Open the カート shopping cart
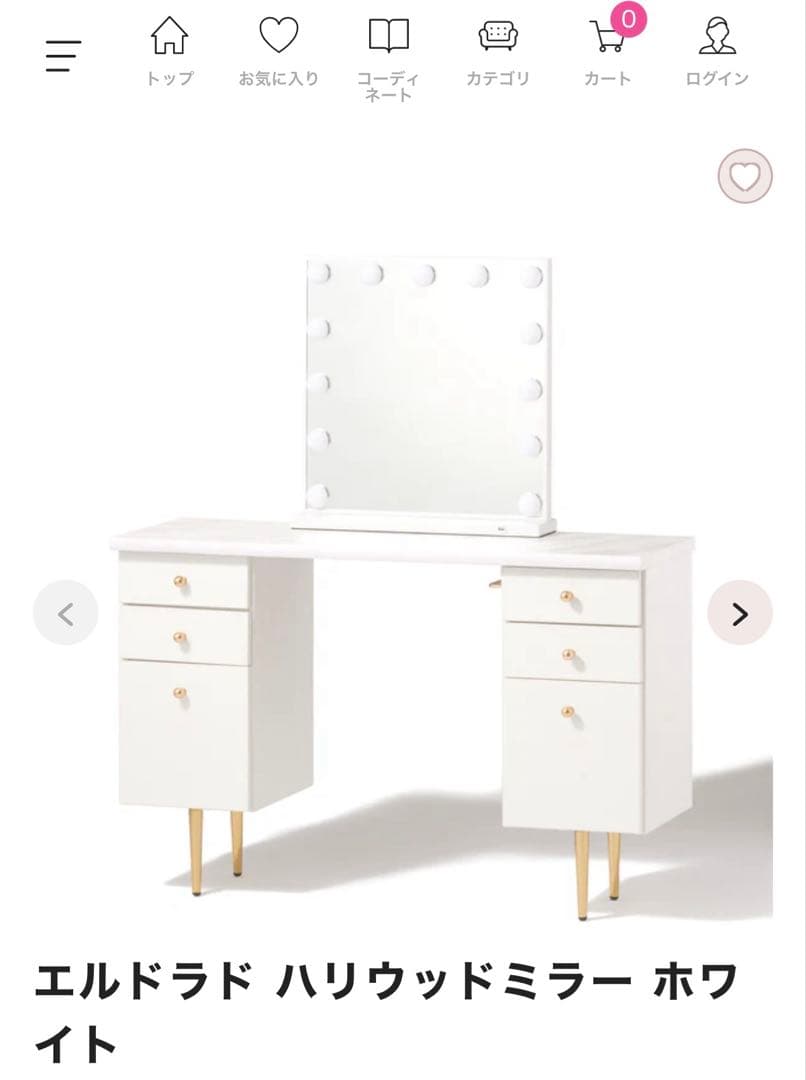Viewport: 806px width, 1080px height. click(608, 52)
